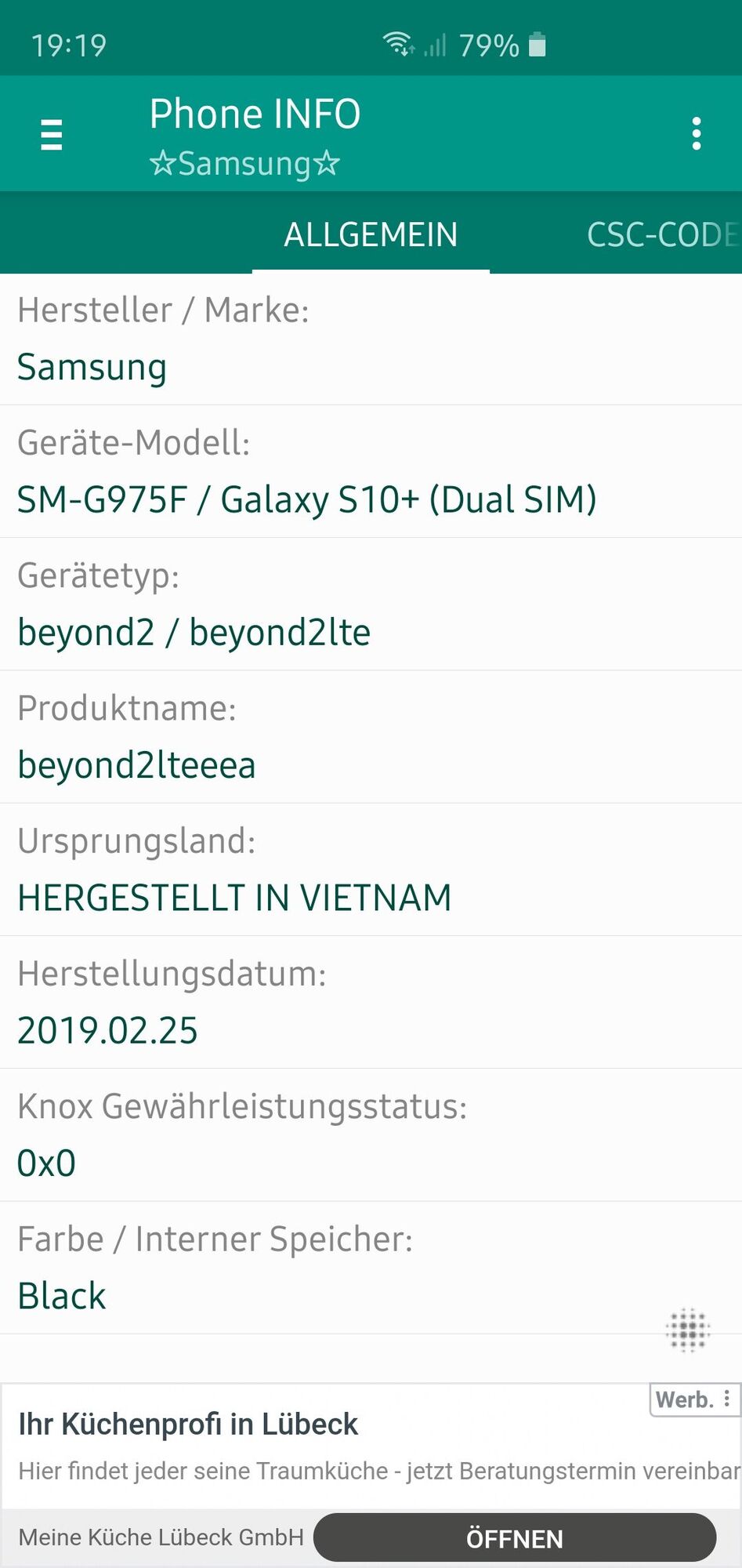This screenshot has width=742, height=1568.
Task: Open the navigation drawer menu
Action: (51, 134)
